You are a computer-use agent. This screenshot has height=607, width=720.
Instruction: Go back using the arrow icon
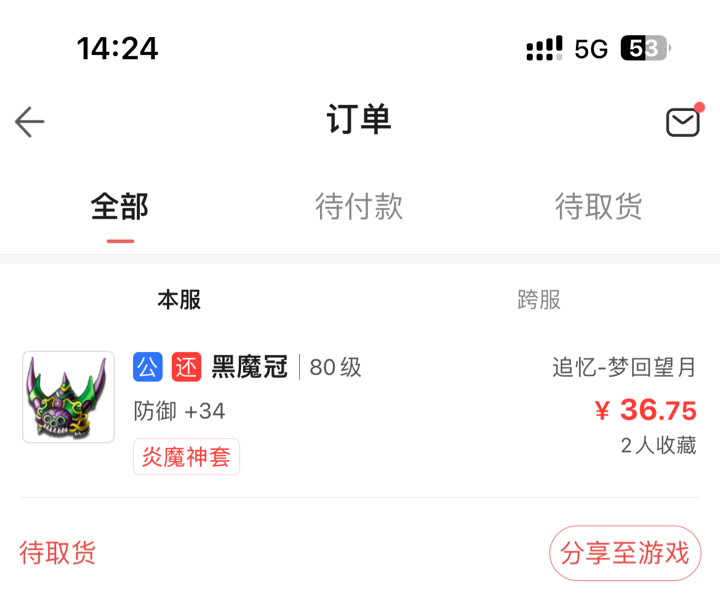click(30, 122)
